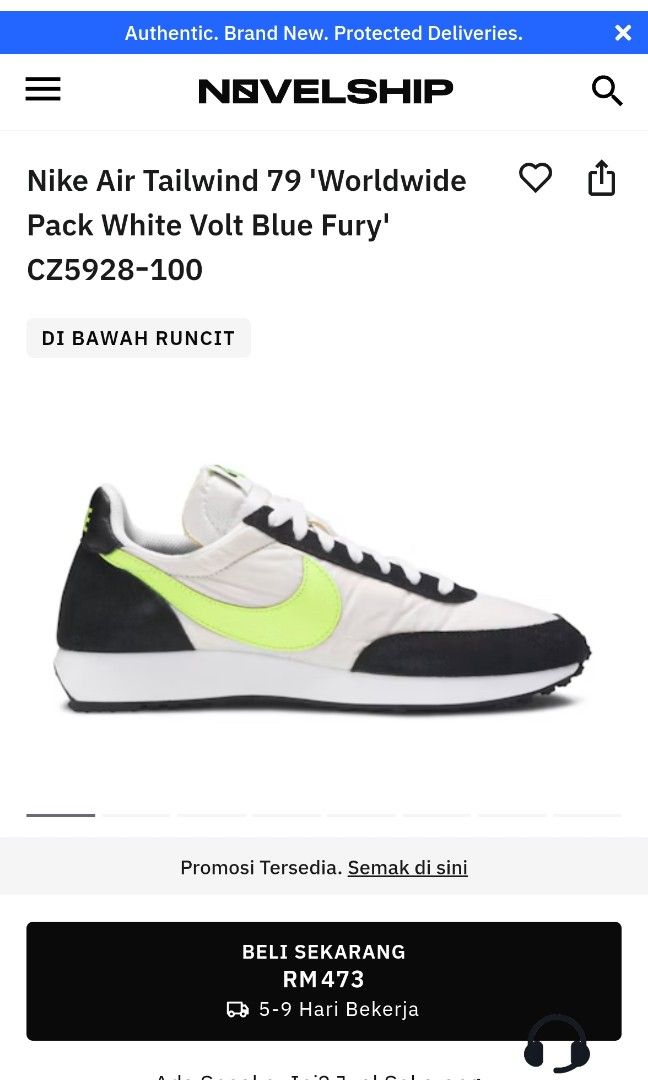Screen dimensions: 648x1080
Task: Open the Nike Air Tailwind product image
Action: coord(323,590)
